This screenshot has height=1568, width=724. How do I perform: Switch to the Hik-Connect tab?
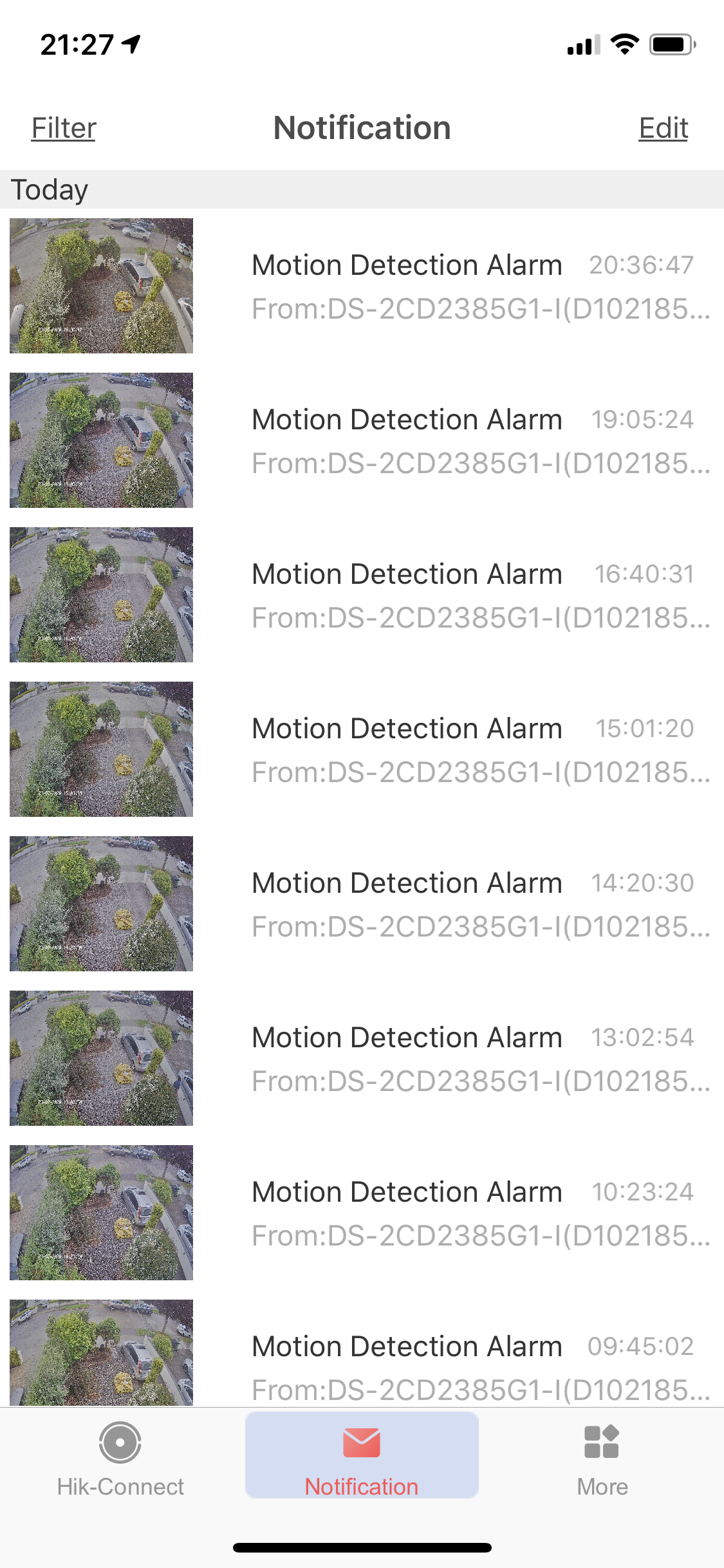point(120,1459)
